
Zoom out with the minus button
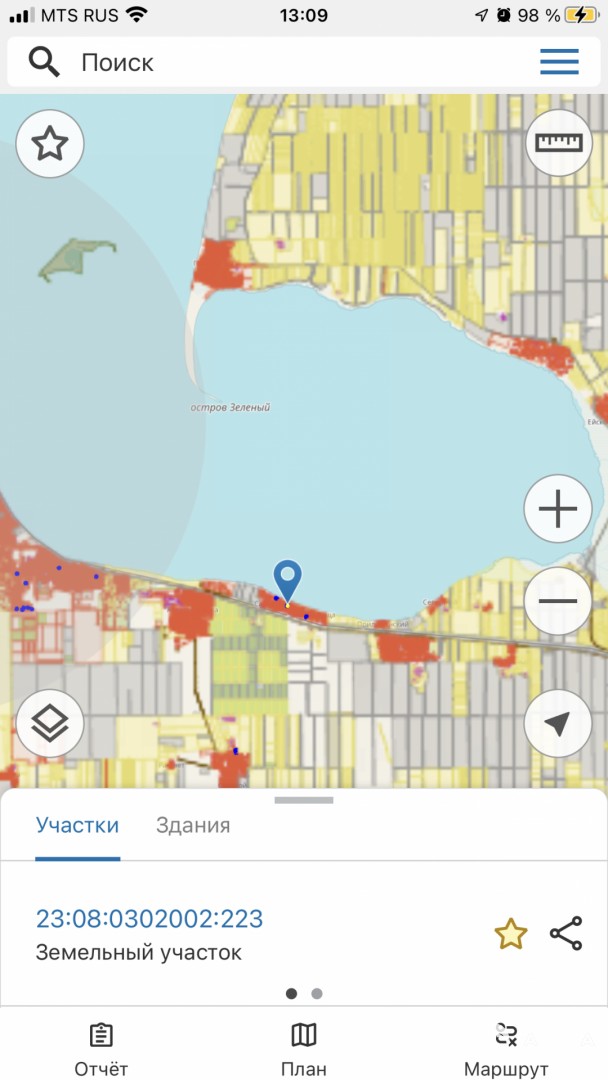point(558,601)
